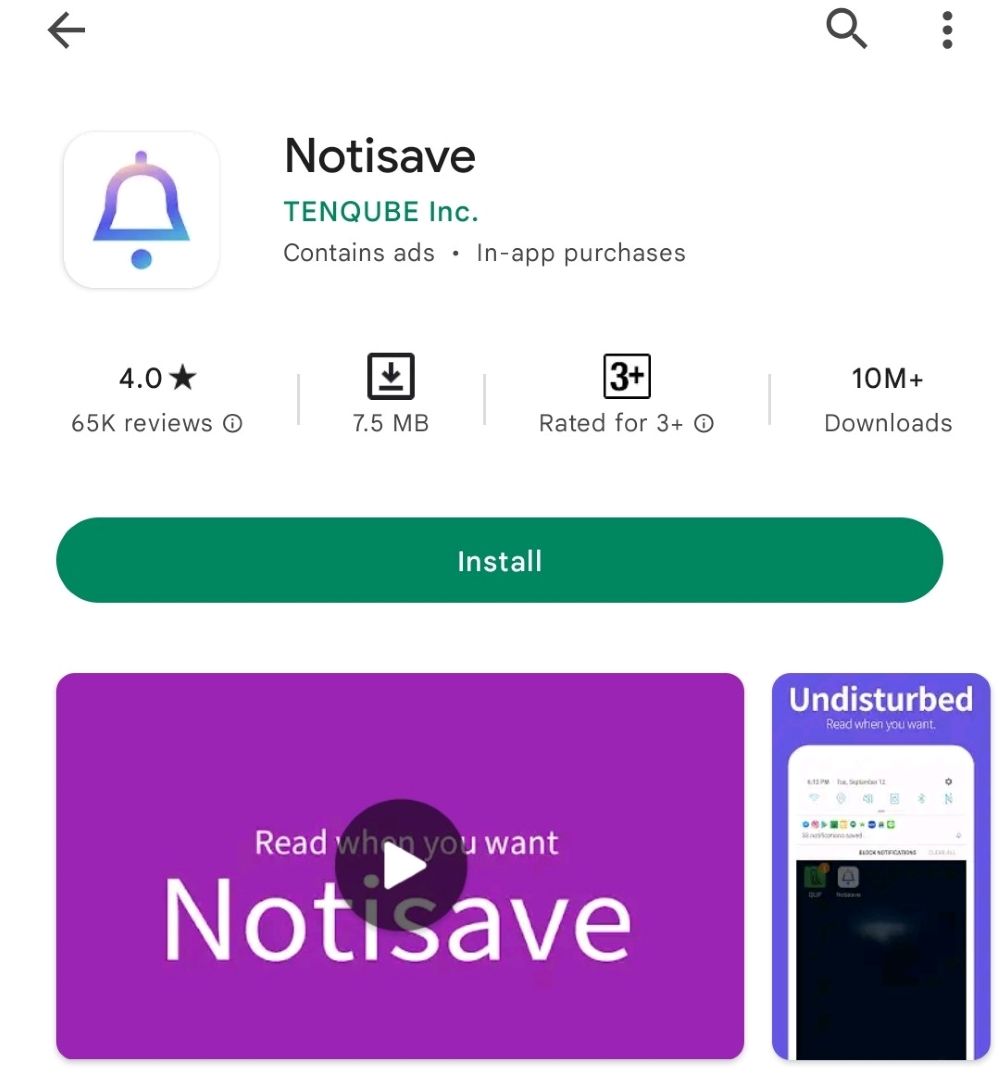1000x1089 pixels.
Task: Show the Rated for 3+ info
Action: click(704, 424)
